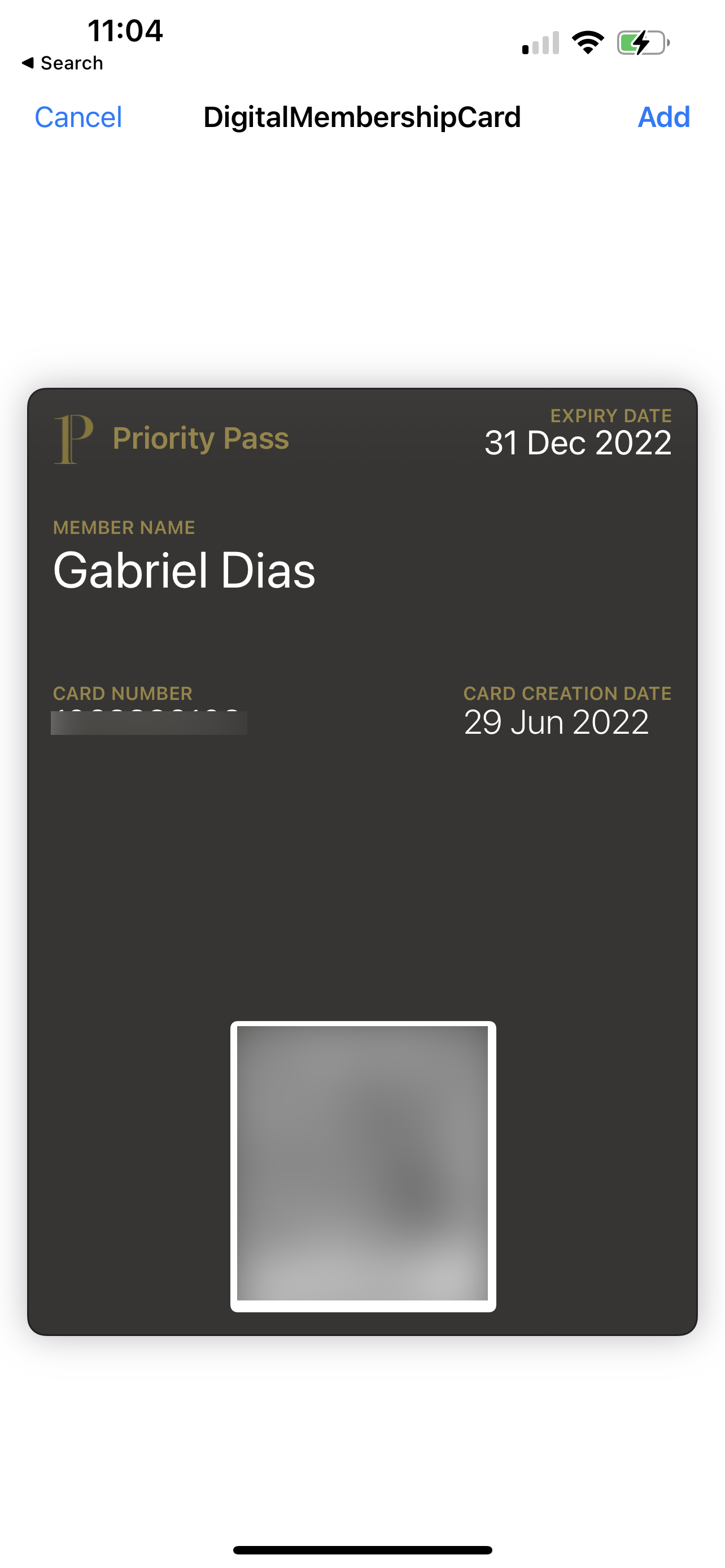Image resolution: width=725 pixels, height=1568 pixels.
Task: Add the Priority Pass to Wallet
Action: pyautogui.click(x=663, y=117)
